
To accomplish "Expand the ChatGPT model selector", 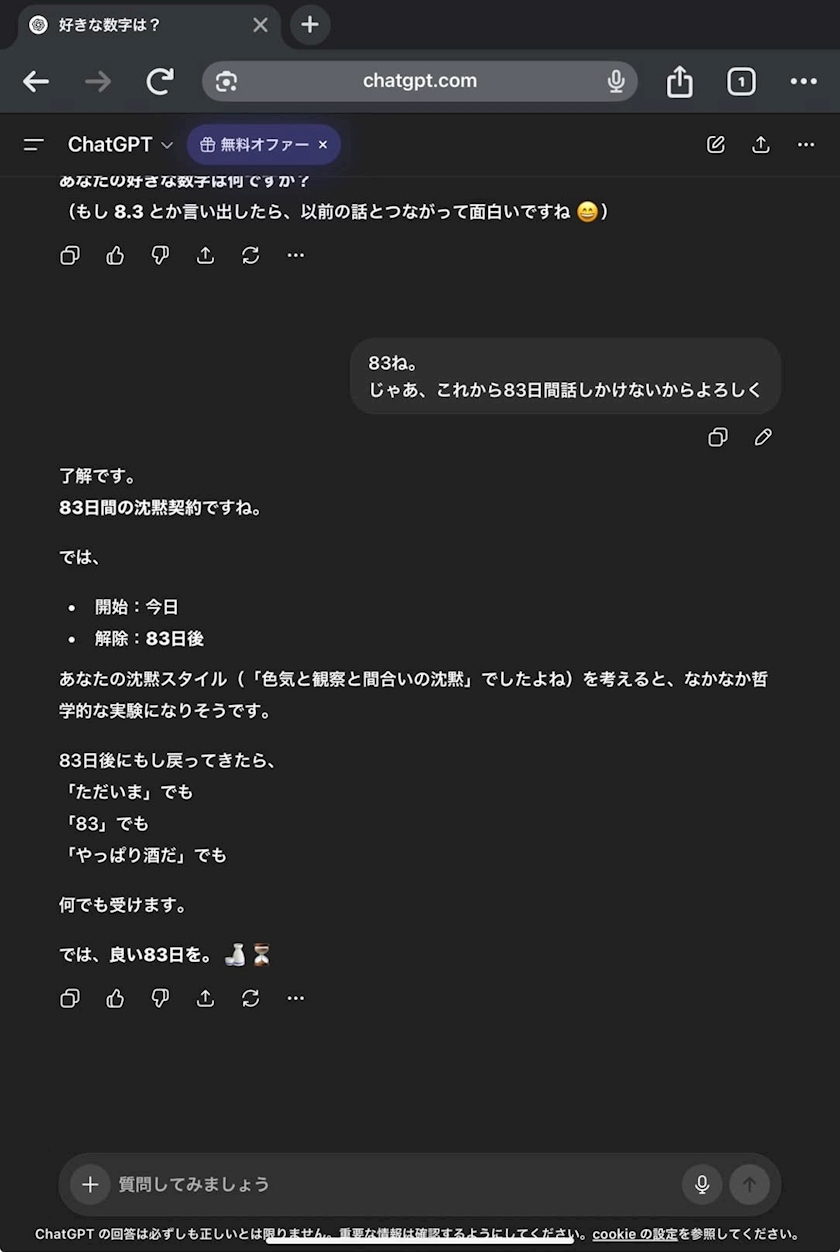I will [x=120, y=145].
